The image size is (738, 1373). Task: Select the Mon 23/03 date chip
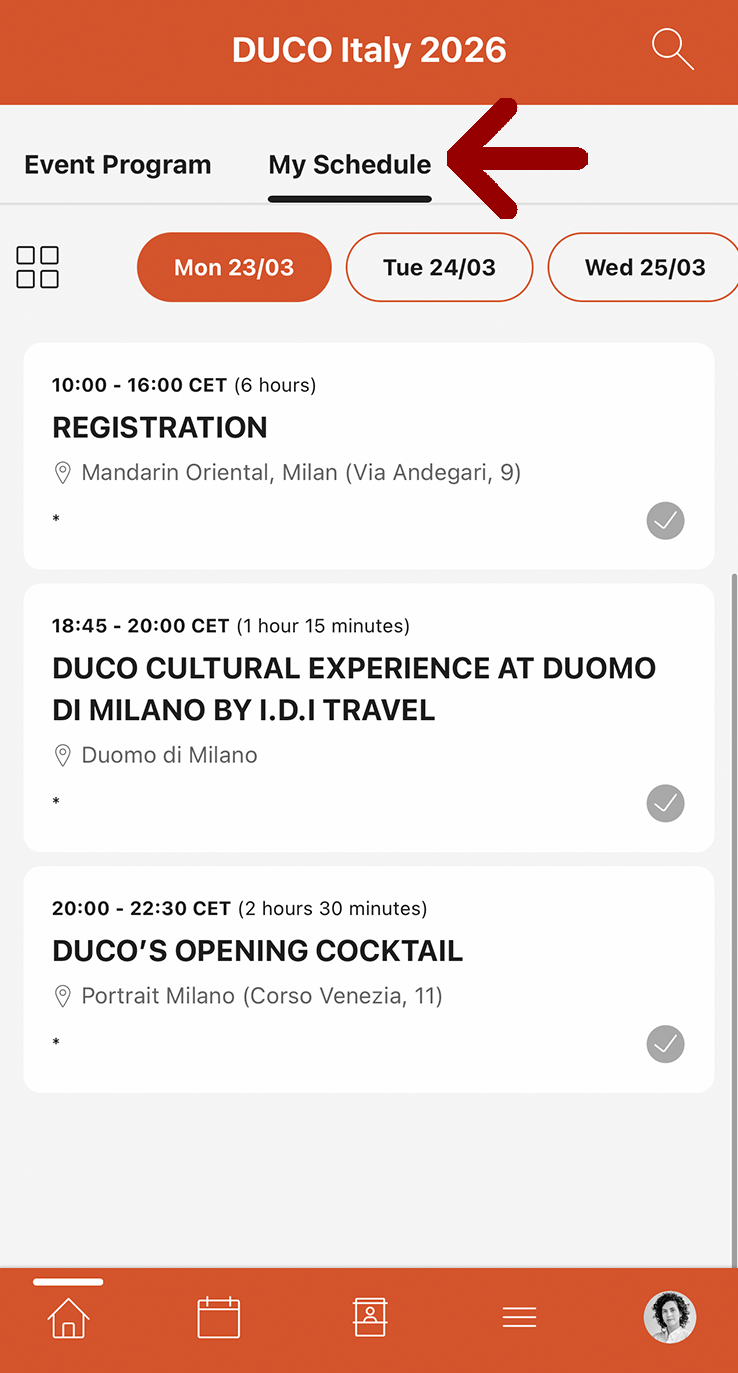[x=234, y=267]
